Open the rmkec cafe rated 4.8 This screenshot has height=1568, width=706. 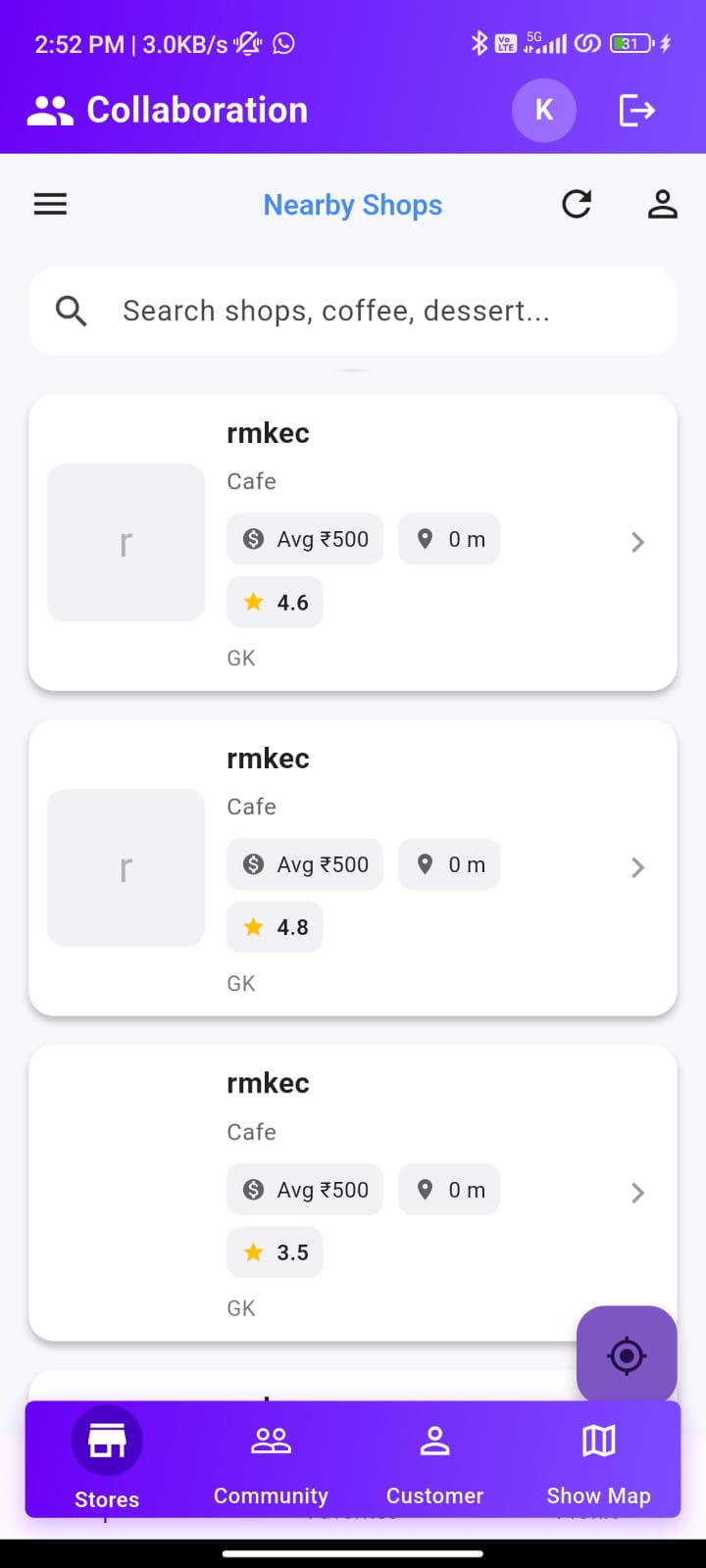353,868
